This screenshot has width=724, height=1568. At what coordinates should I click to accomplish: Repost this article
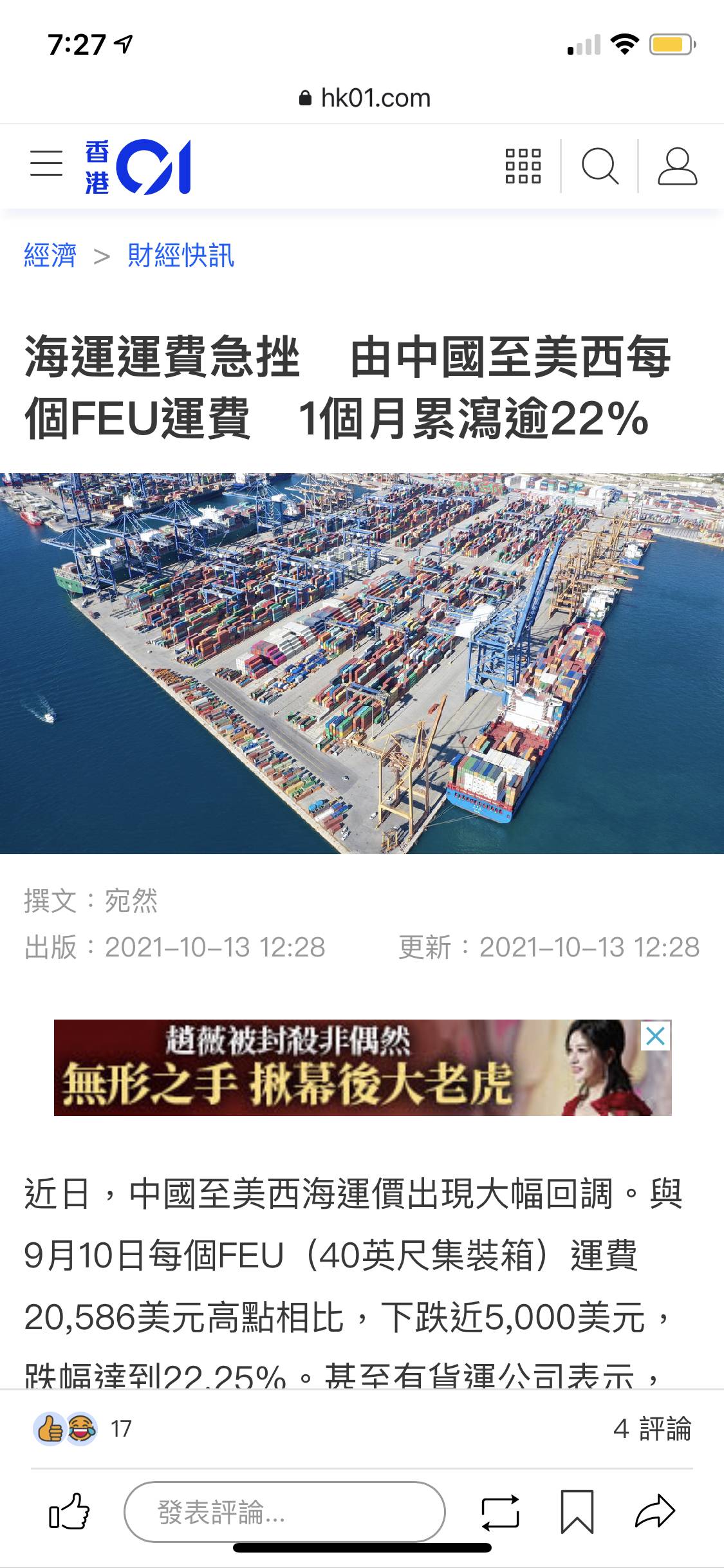tap(500, 1511)
